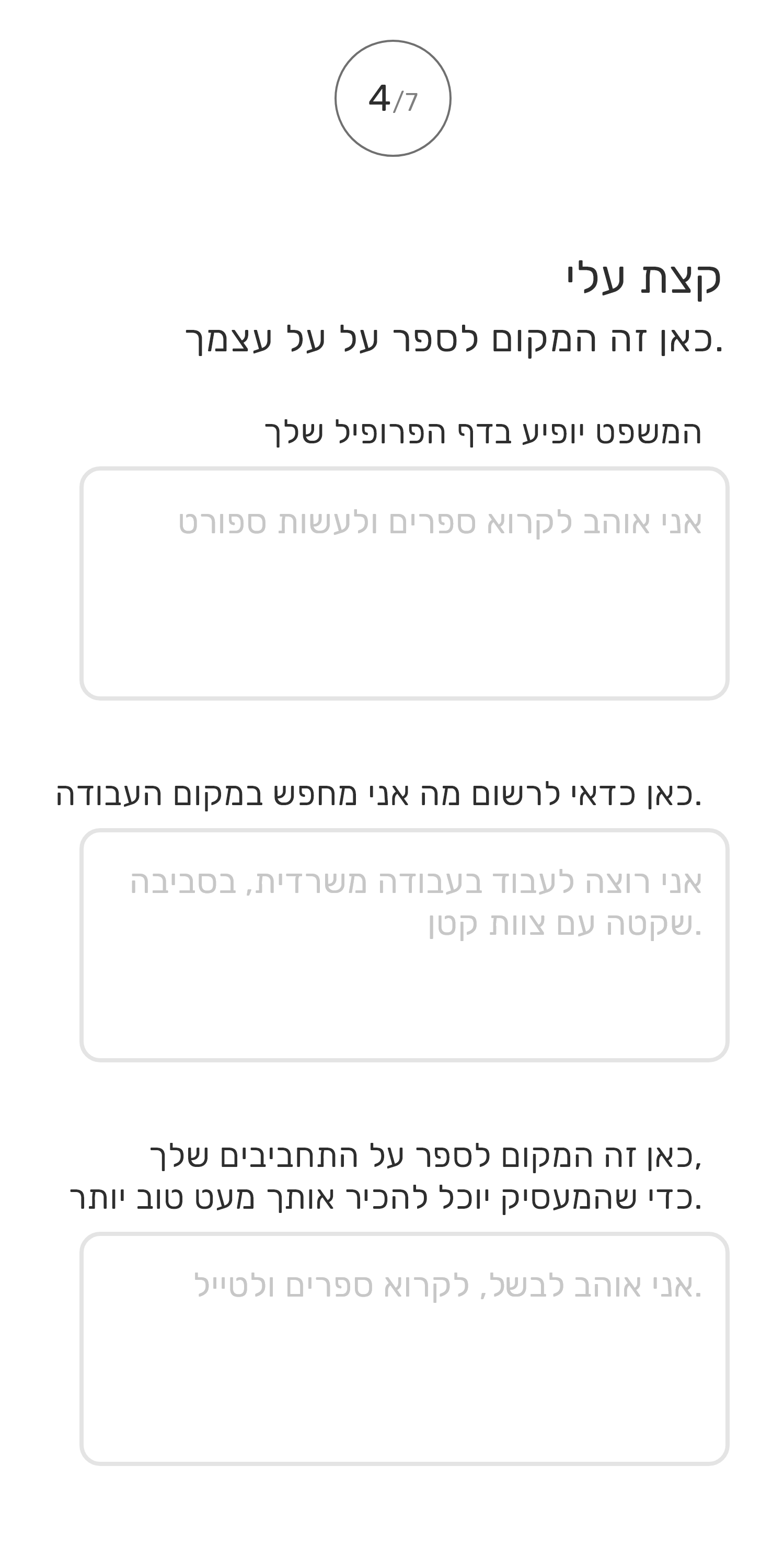
Task: Select the hobbies text area
Action: click(x=404, y=1349)
